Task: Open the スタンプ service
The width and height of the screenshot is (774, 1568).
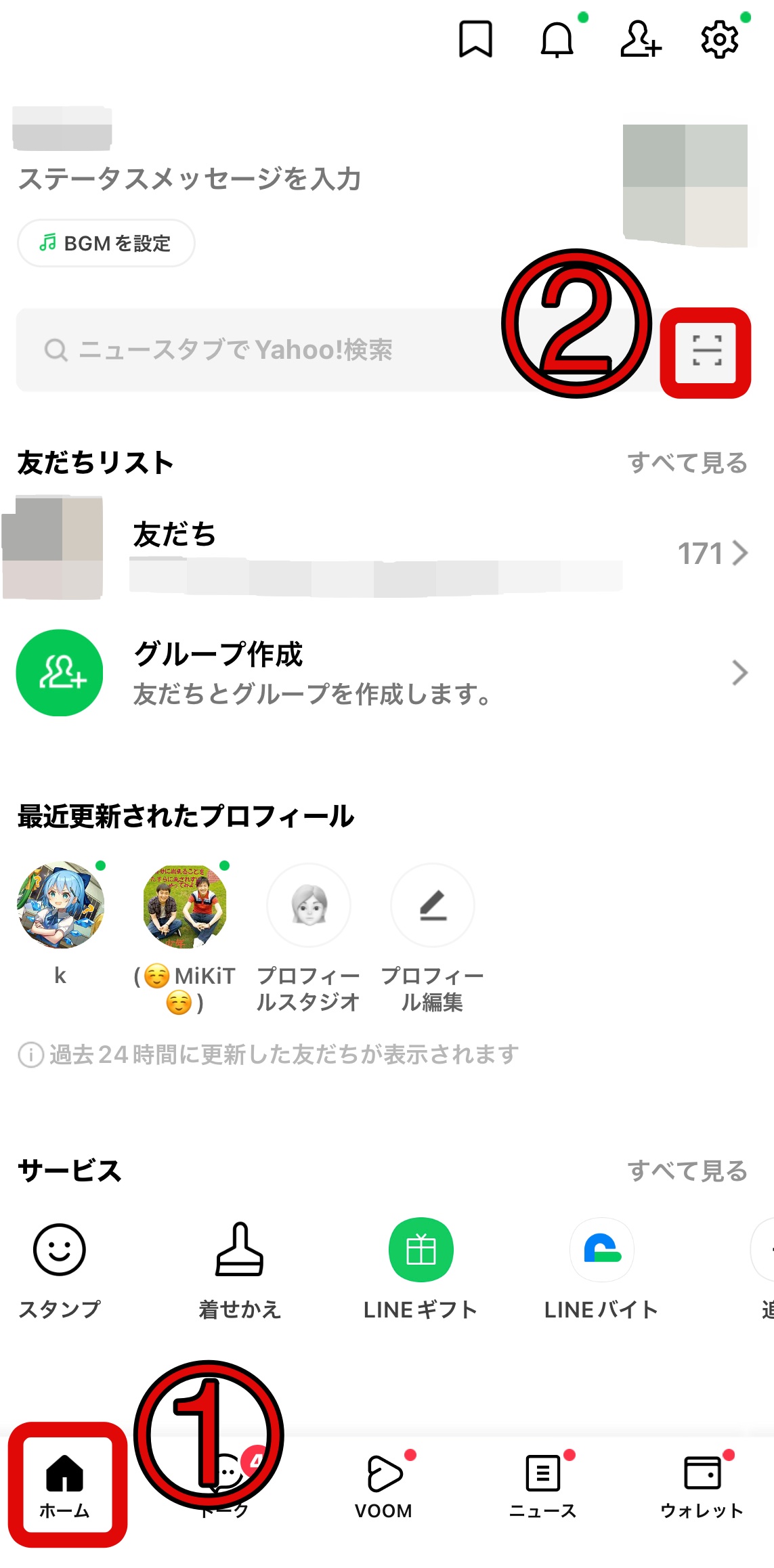Action: coord(60,1251)
